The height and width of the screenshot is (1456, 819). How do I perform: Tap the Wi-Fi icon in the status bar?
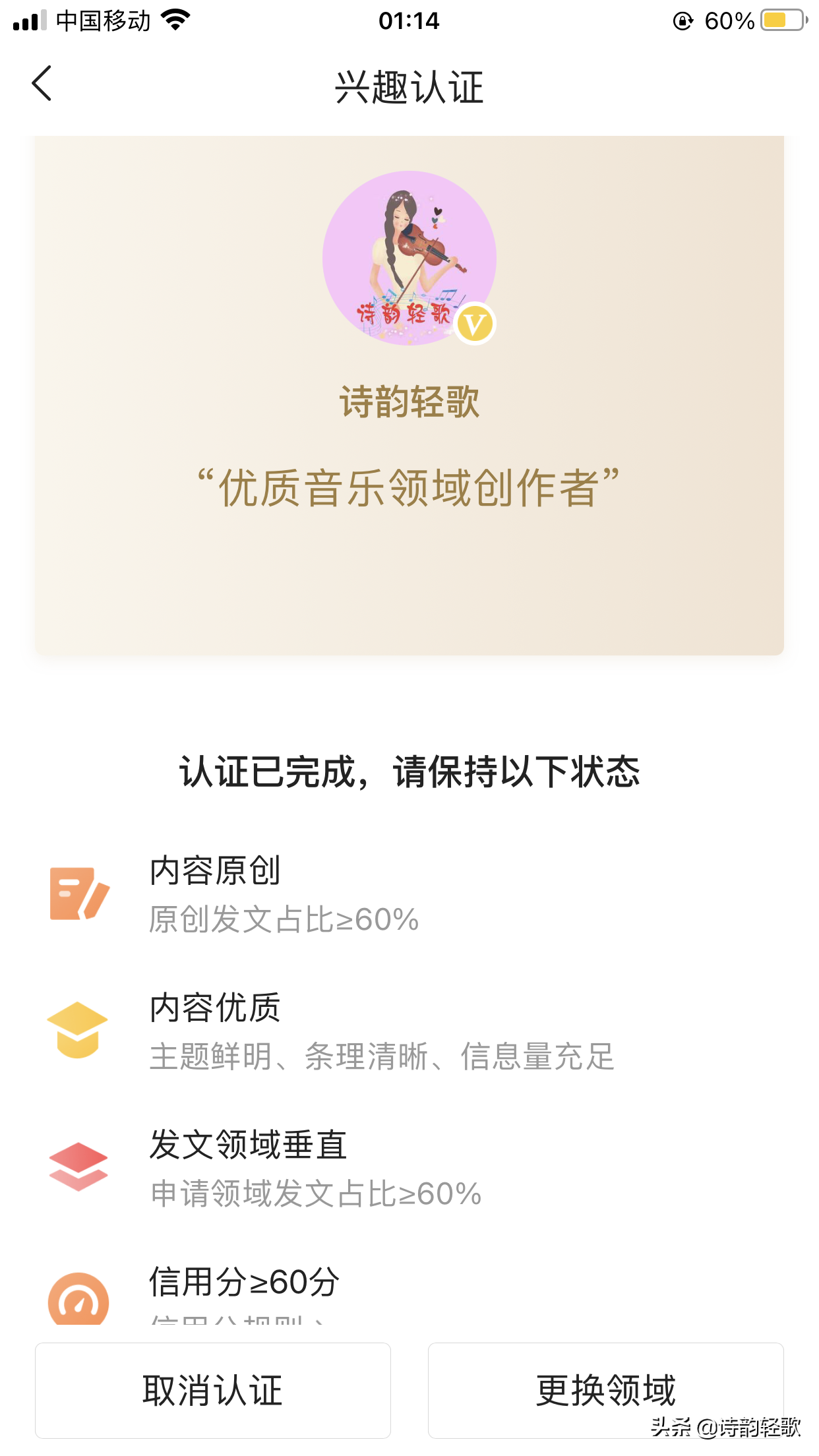pyautogui.click(x=175, y=20)
